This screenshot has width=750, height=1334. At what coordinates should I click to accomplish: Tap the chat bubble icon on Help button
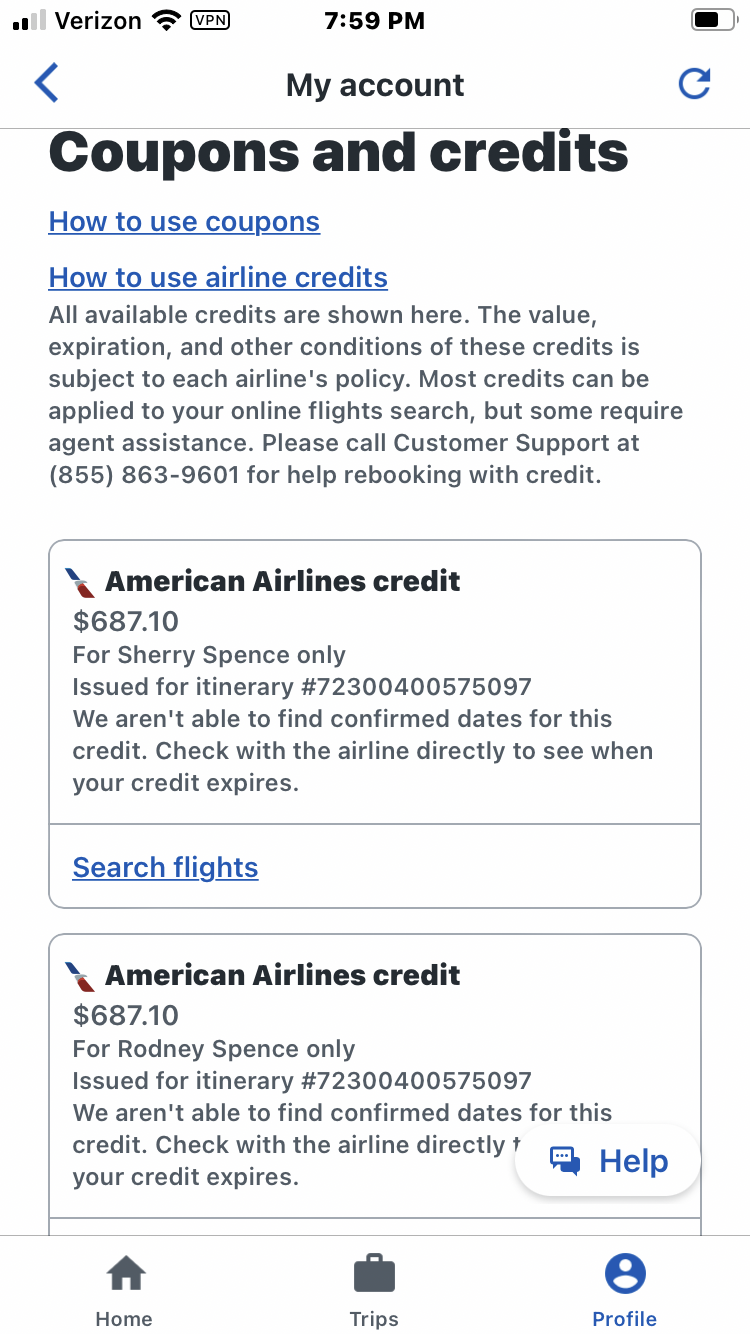click(564, 1160)
